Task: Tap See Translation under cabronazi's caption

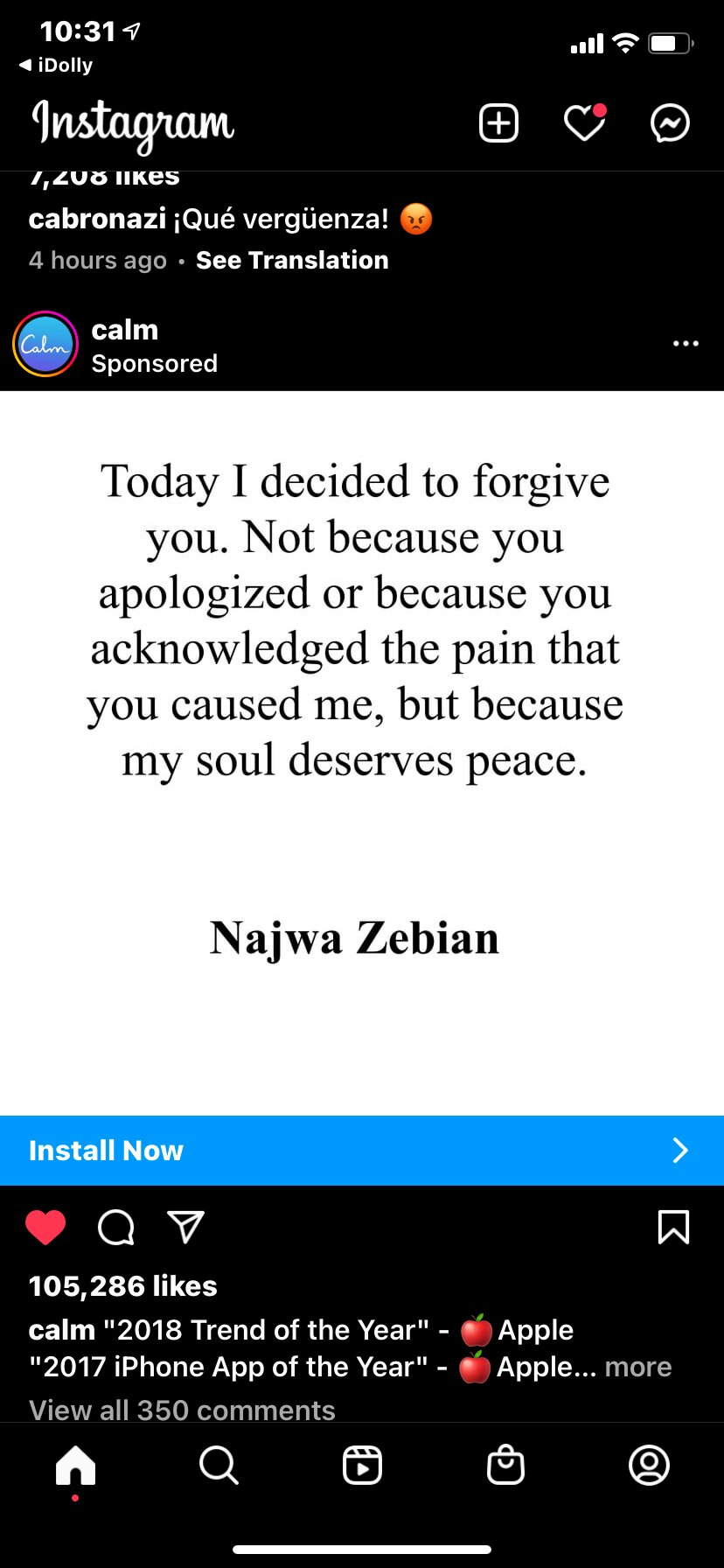Action: click(x=292, y=260)
